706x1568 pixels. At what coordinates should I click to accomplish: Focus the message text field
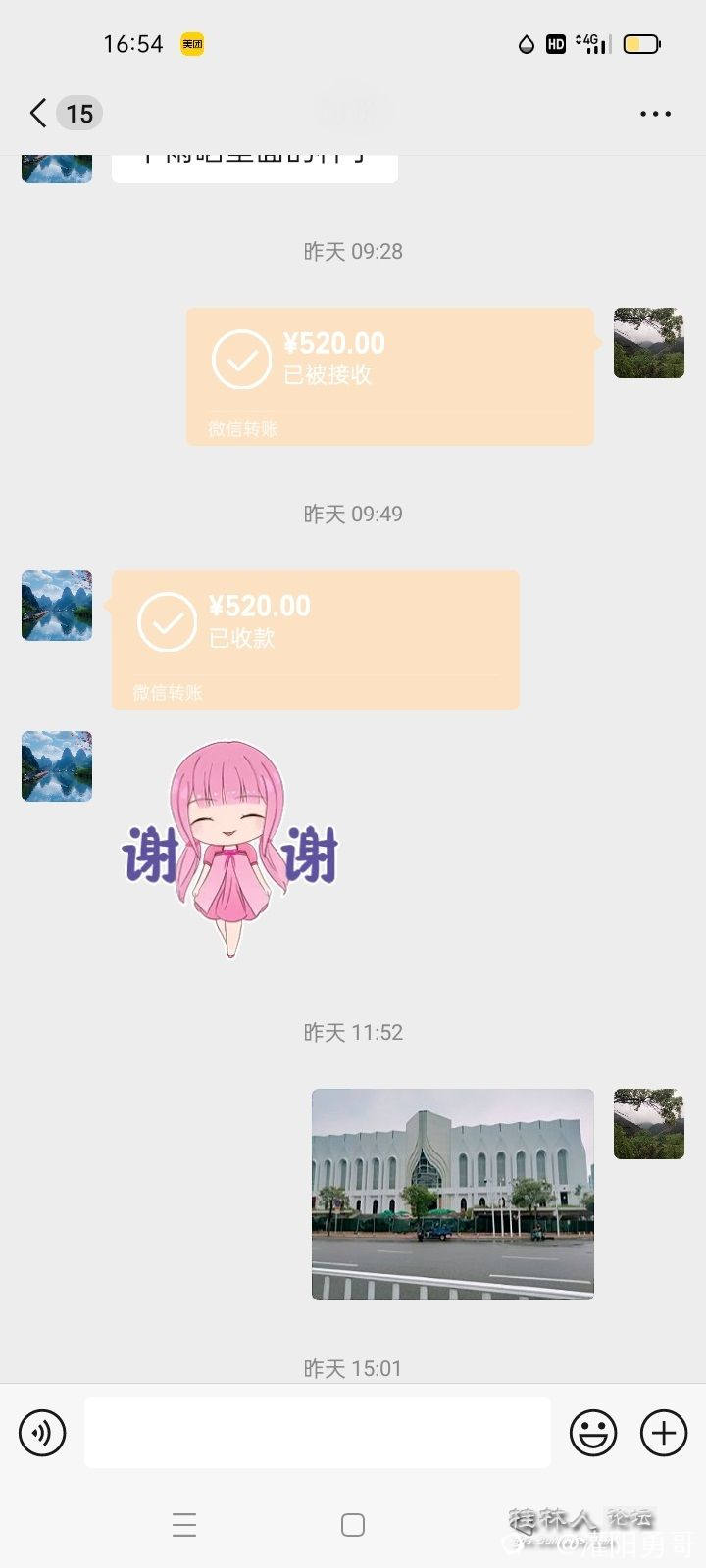click(318, 1433)
